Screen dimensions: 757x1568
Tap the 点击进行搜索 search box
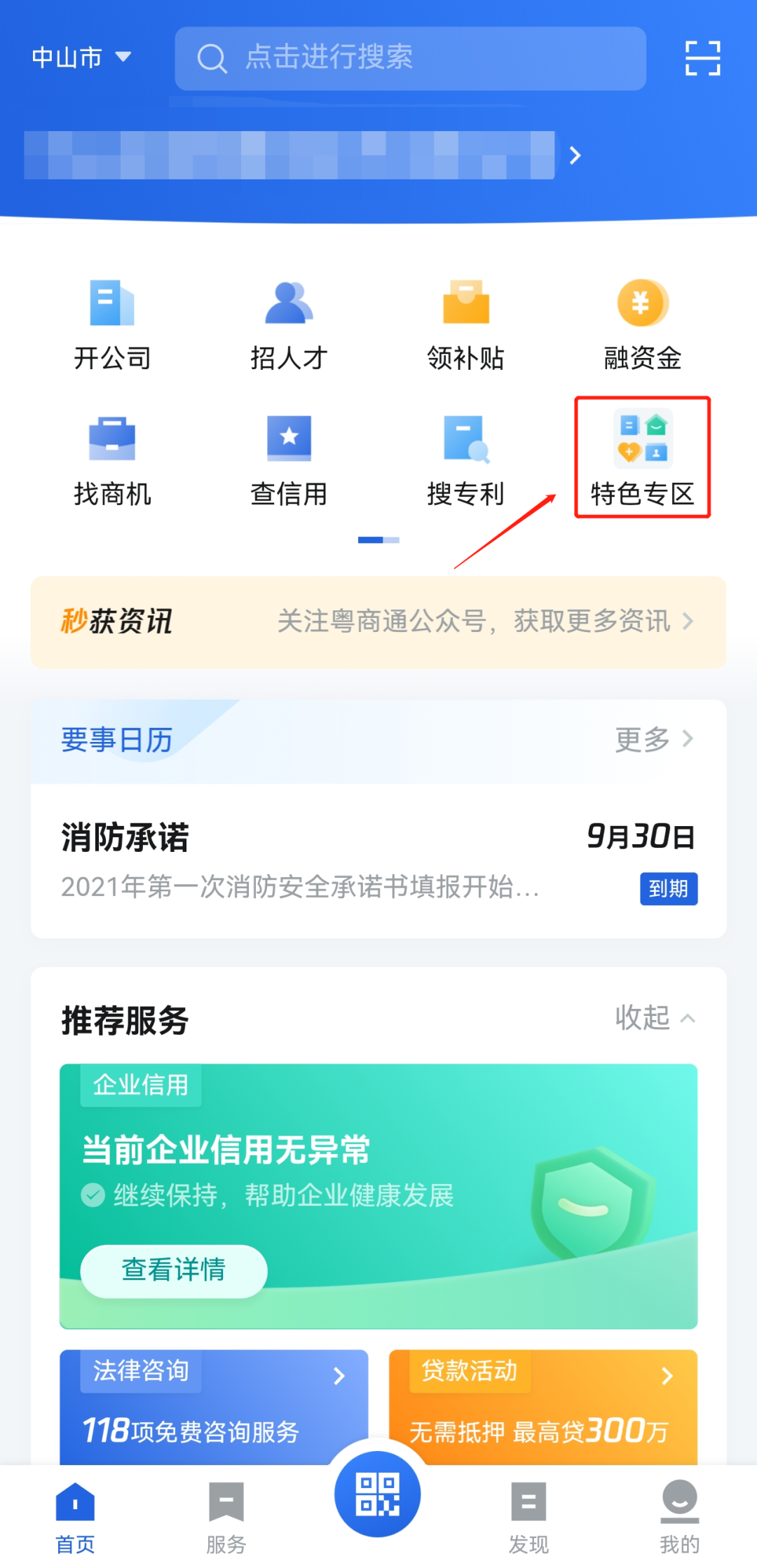coord(410,58)
